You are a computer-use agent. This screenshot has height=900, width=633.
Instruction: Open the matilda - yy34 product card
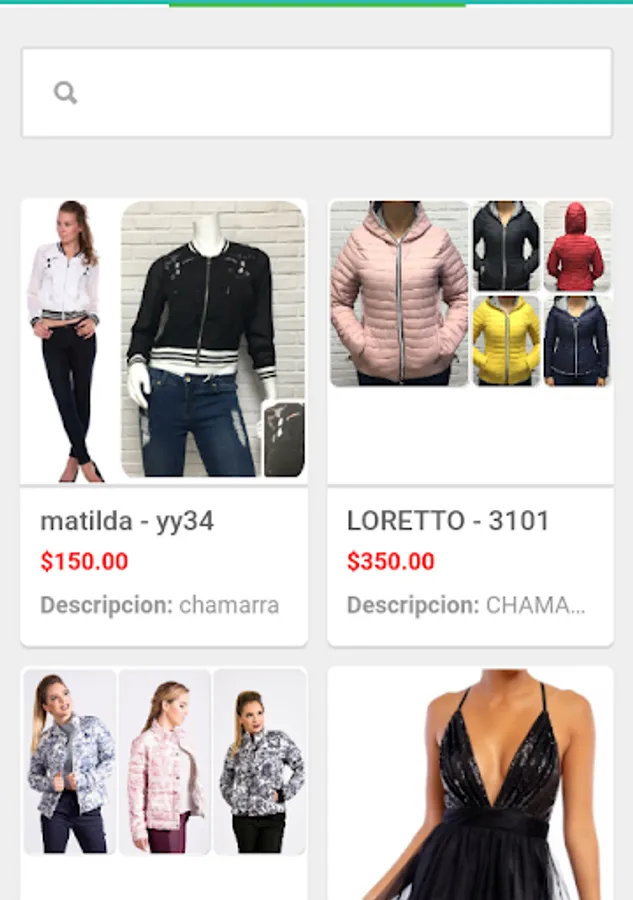pyautogui.click(x=164, y=422)
